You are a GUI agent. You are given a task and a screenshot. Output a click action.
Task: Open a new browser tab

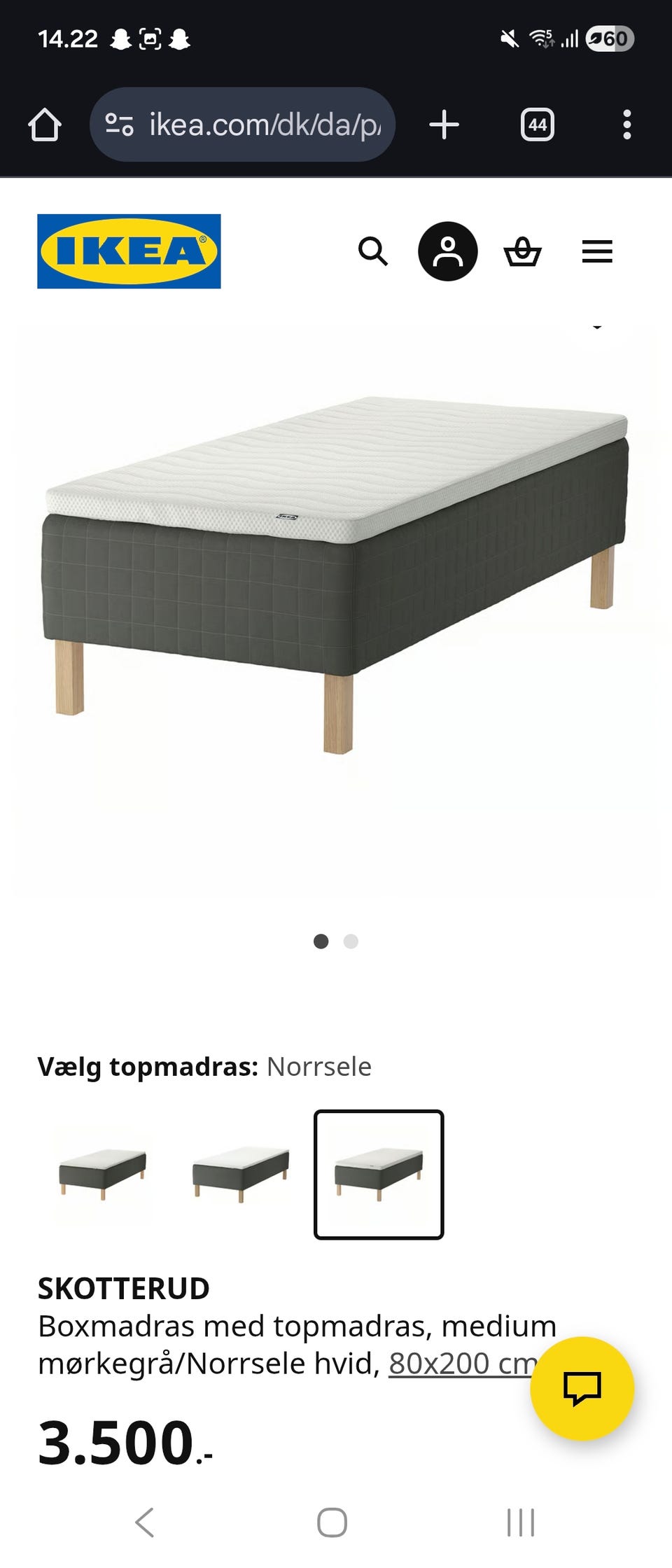pyautogui.click(x=444, y=125)
